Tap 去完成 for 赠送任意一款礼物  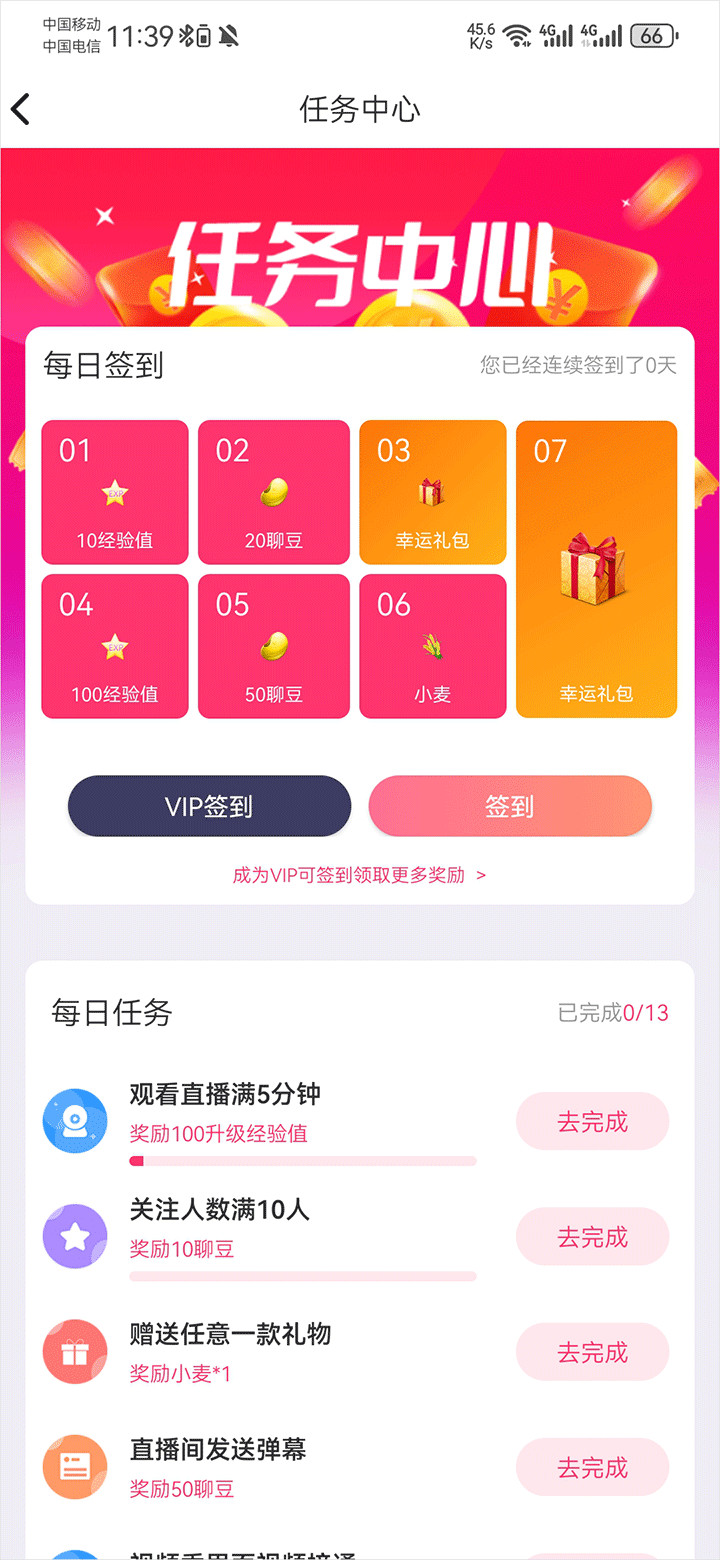click(592, 1352)
